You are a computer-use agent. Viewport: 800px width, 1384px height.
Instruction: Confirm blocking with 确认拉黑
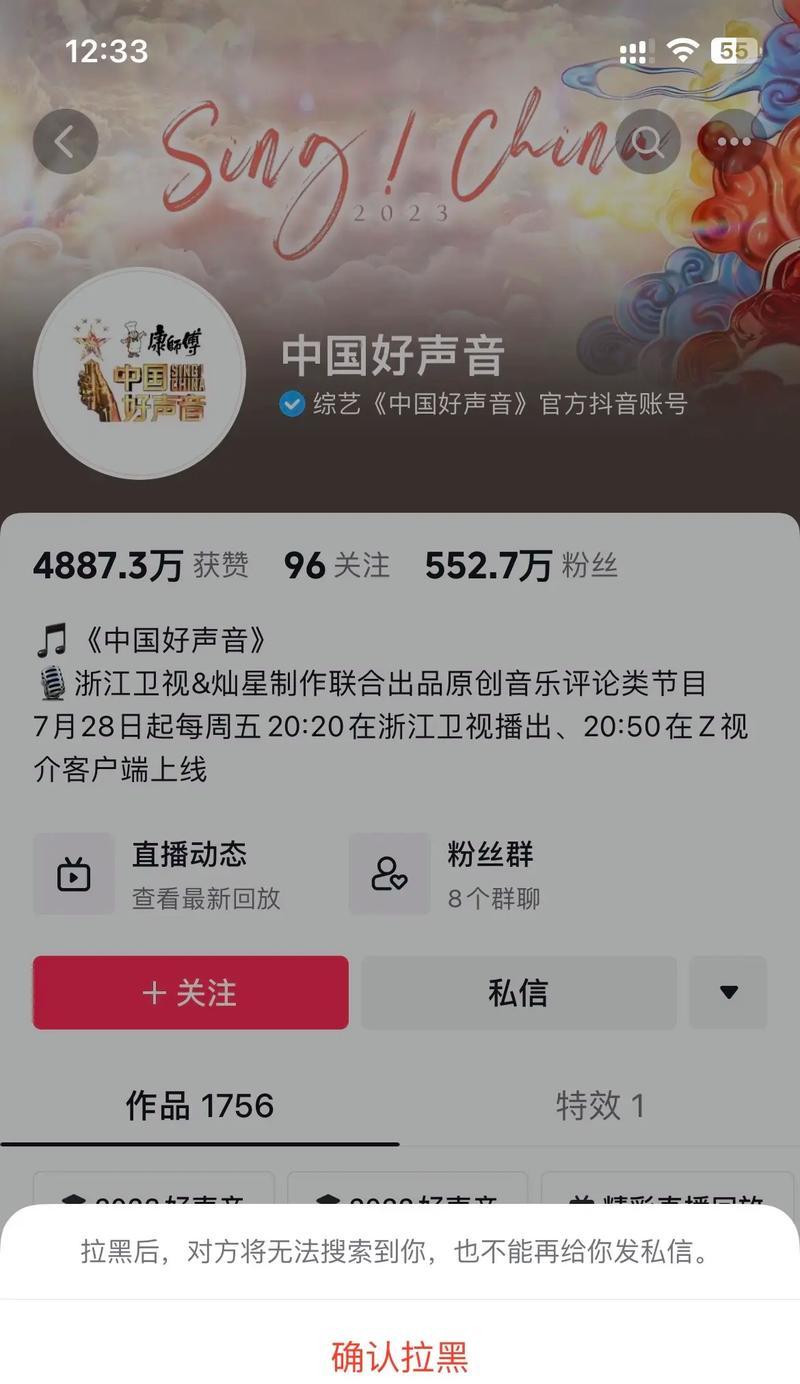coord(400,1356)
